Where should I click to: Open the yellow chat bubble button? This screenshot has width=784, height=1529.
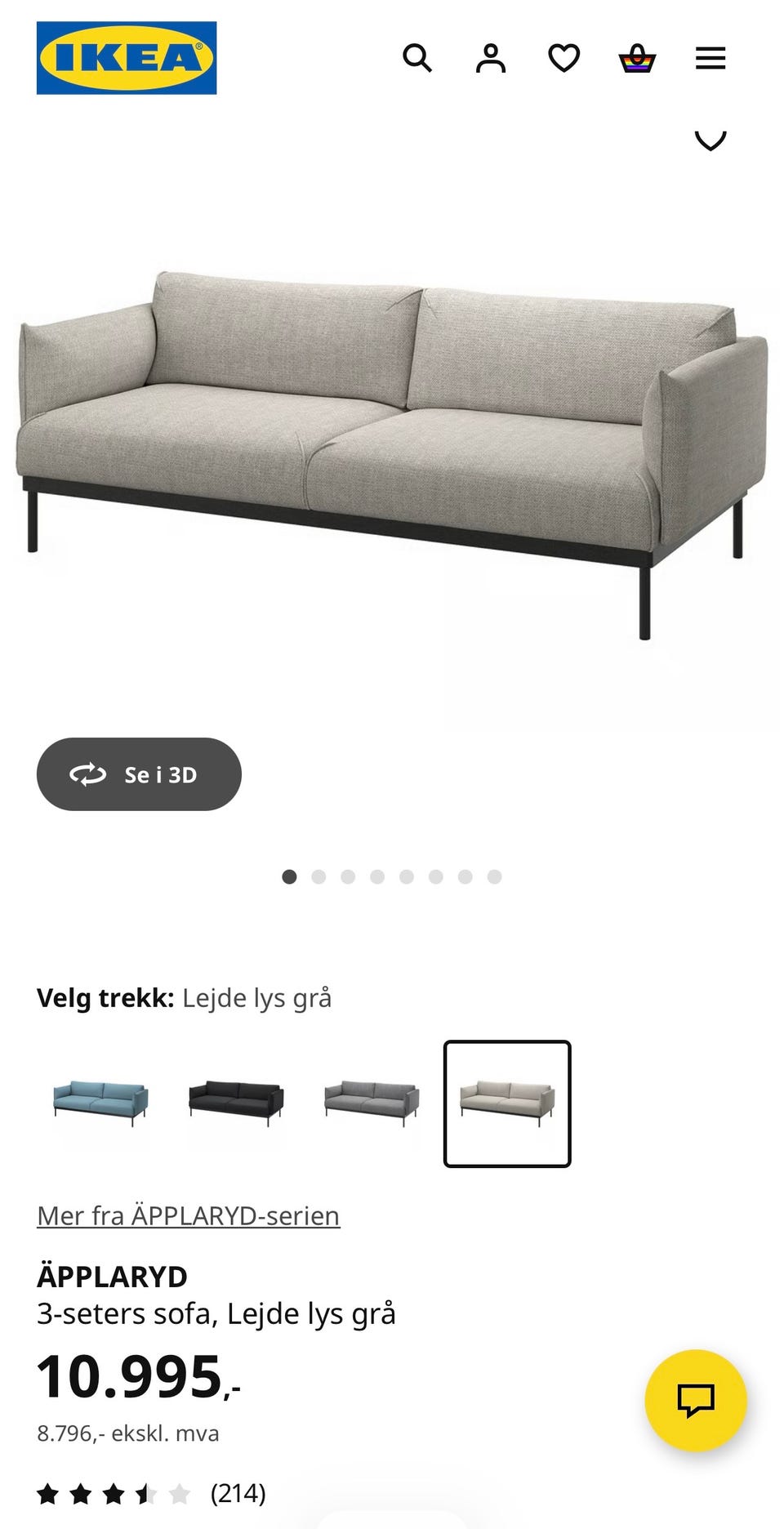696,1400
